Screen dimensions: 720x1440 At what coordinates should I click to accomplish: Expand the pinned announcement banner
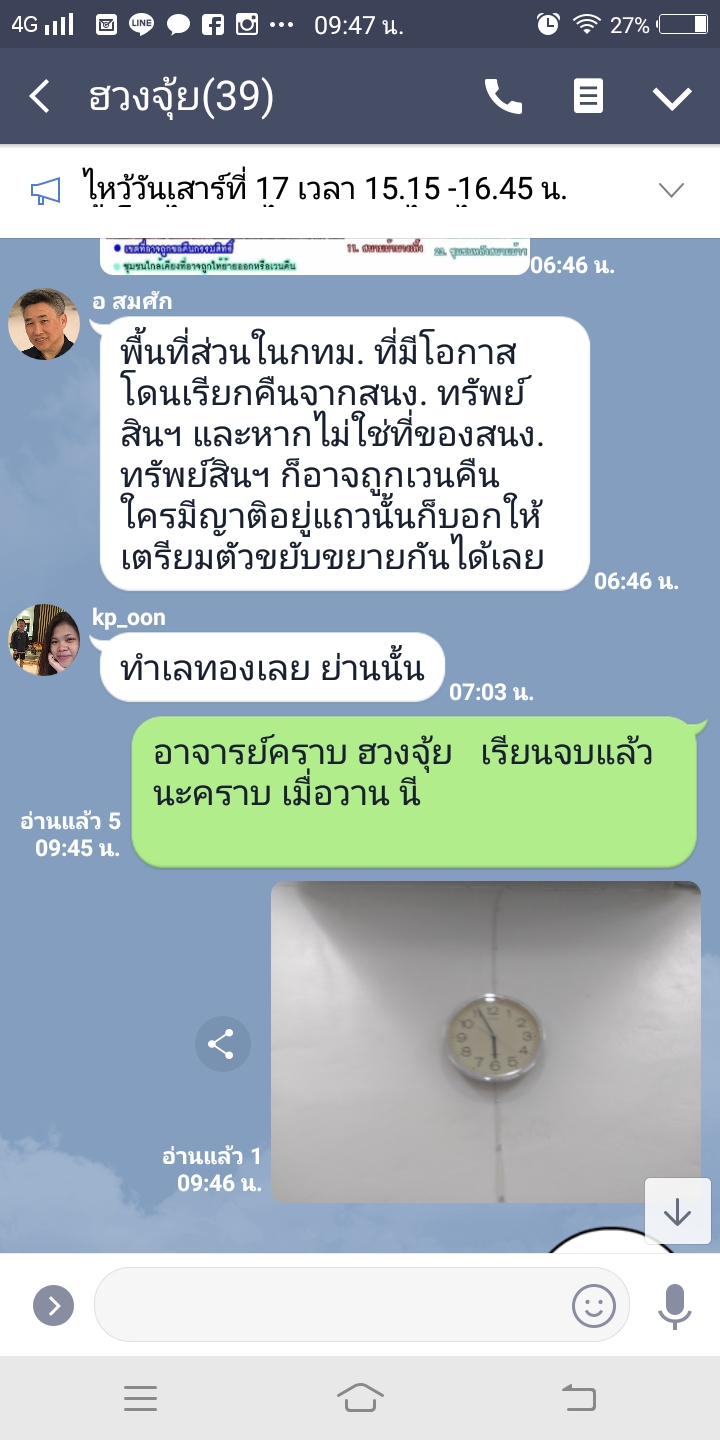click(x=671, y=190)
